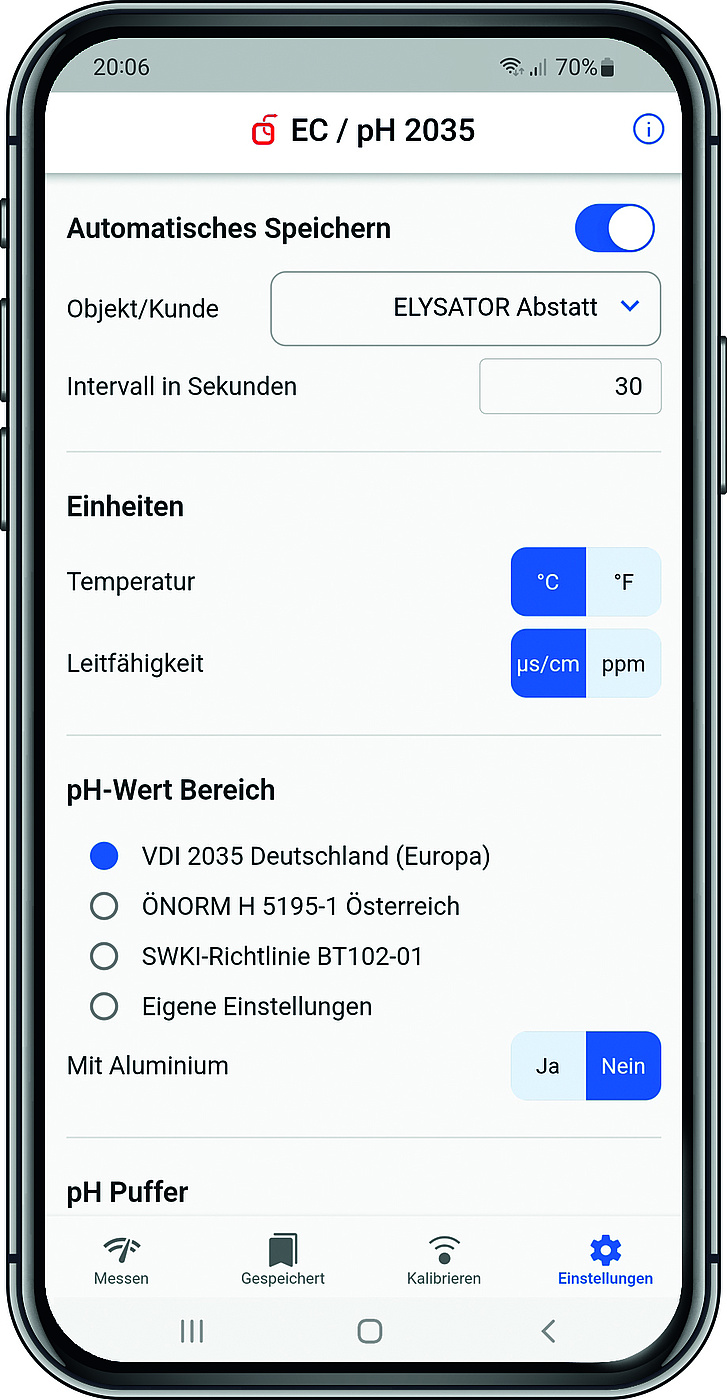Switch temperature unit to °F
The image size is (727, 1400).
623,582
